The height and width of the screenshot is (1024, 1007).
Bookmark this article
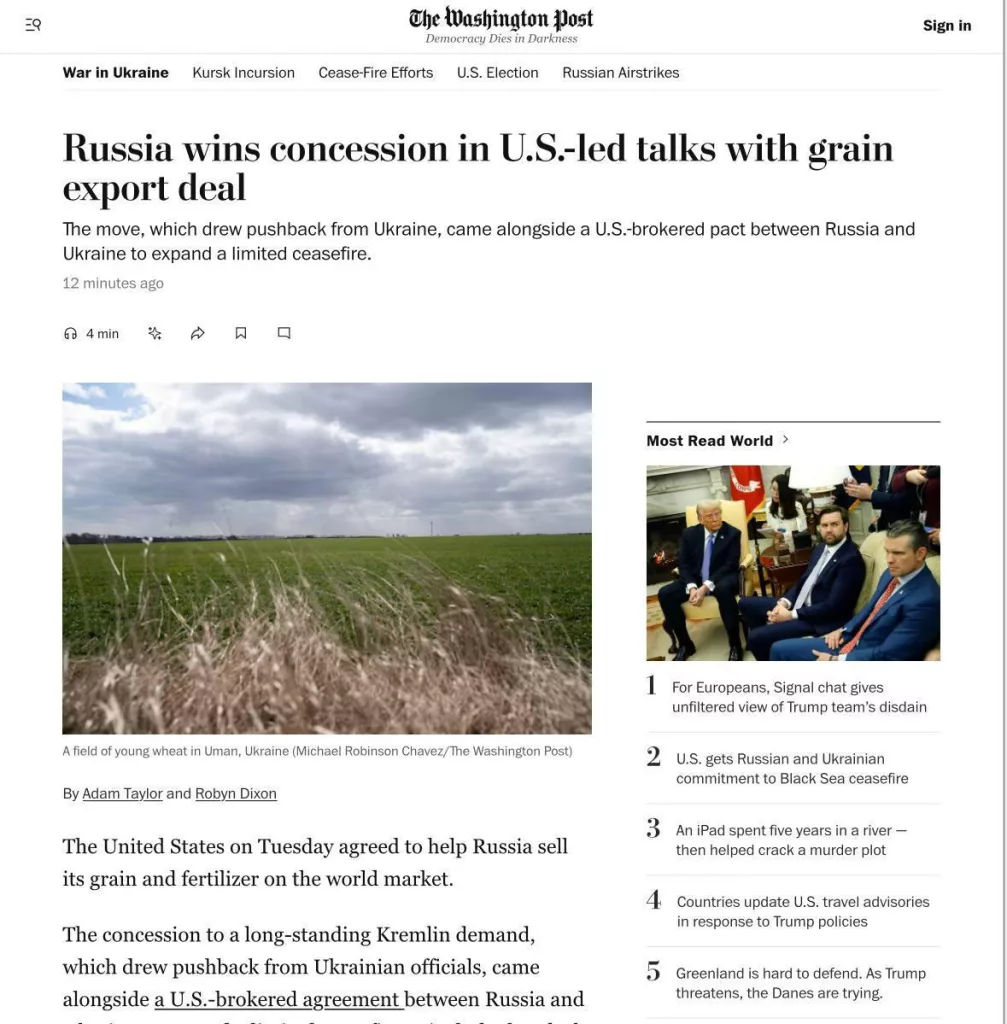(x=241, y=333)
